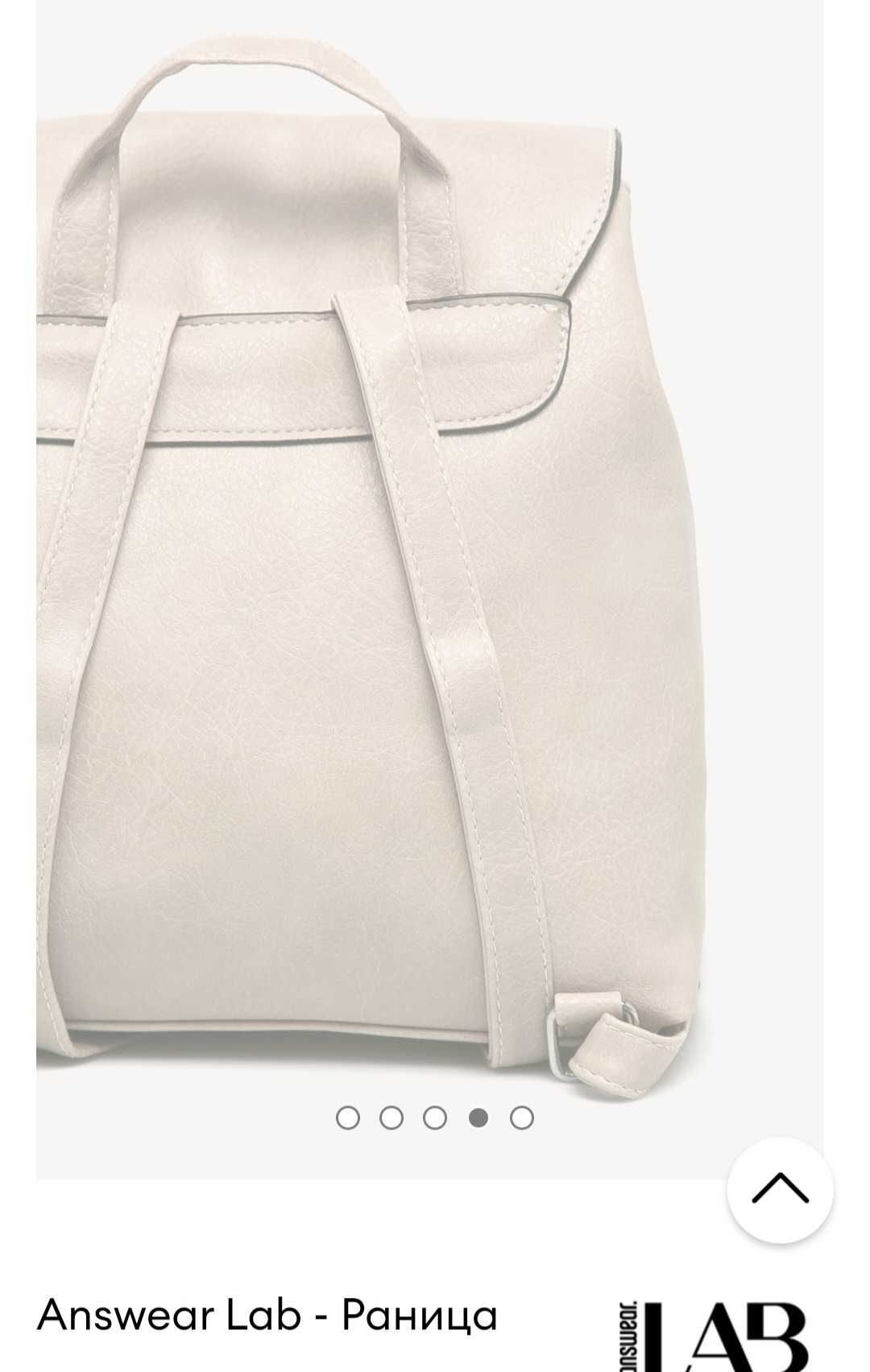Tap the scroll-to-top arrow button

point(780,1189)
